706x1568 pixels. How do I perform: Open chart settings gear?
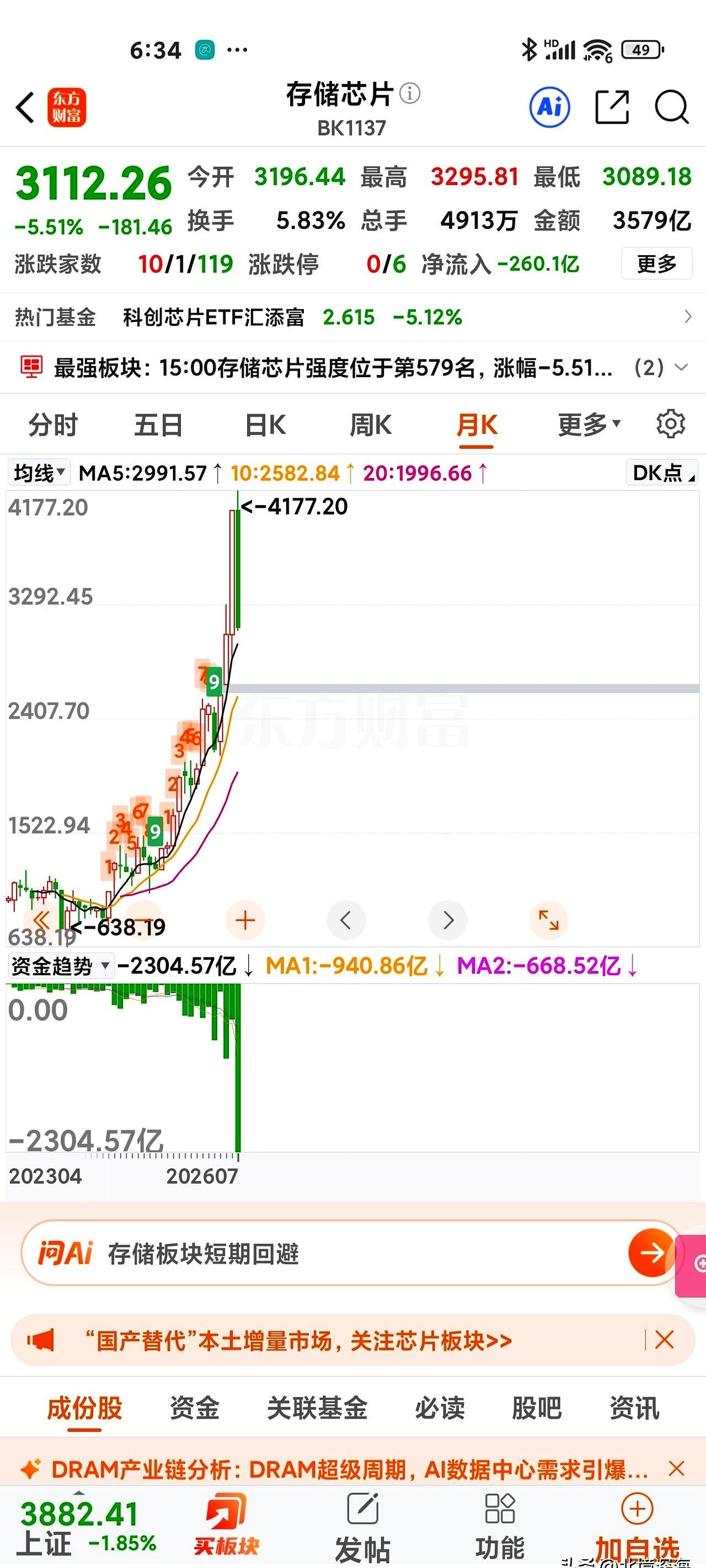coord(671,423)
